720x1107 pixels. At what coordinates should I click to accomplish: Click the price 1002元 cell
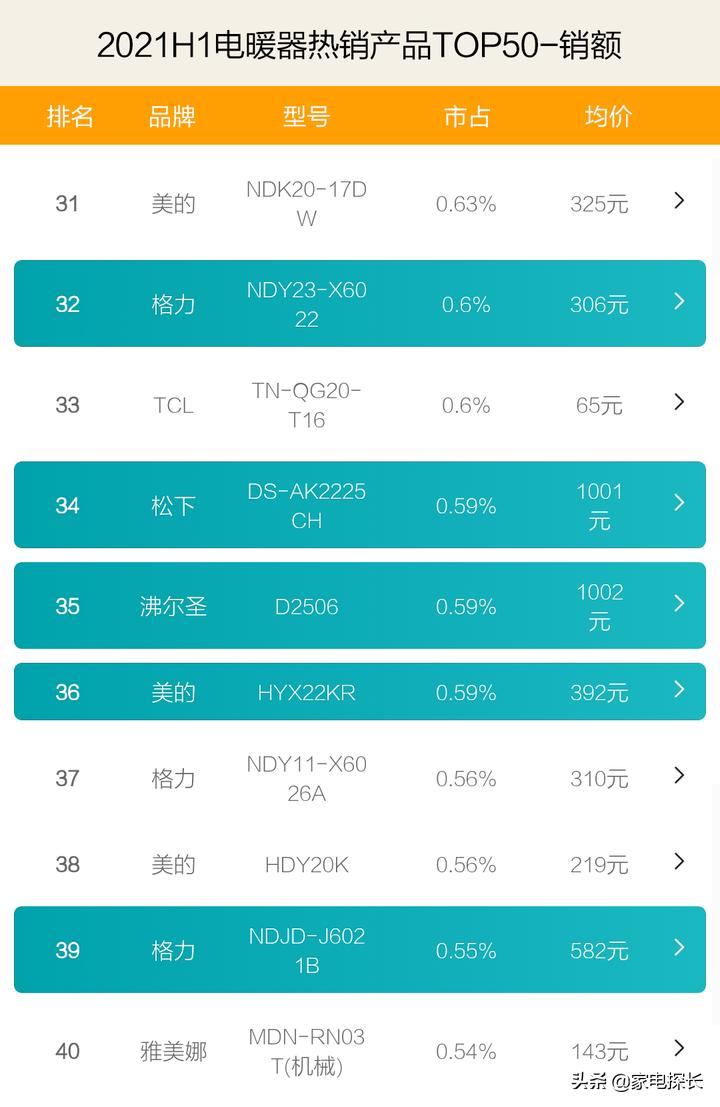pyautogui.click(x=598, y=605)
